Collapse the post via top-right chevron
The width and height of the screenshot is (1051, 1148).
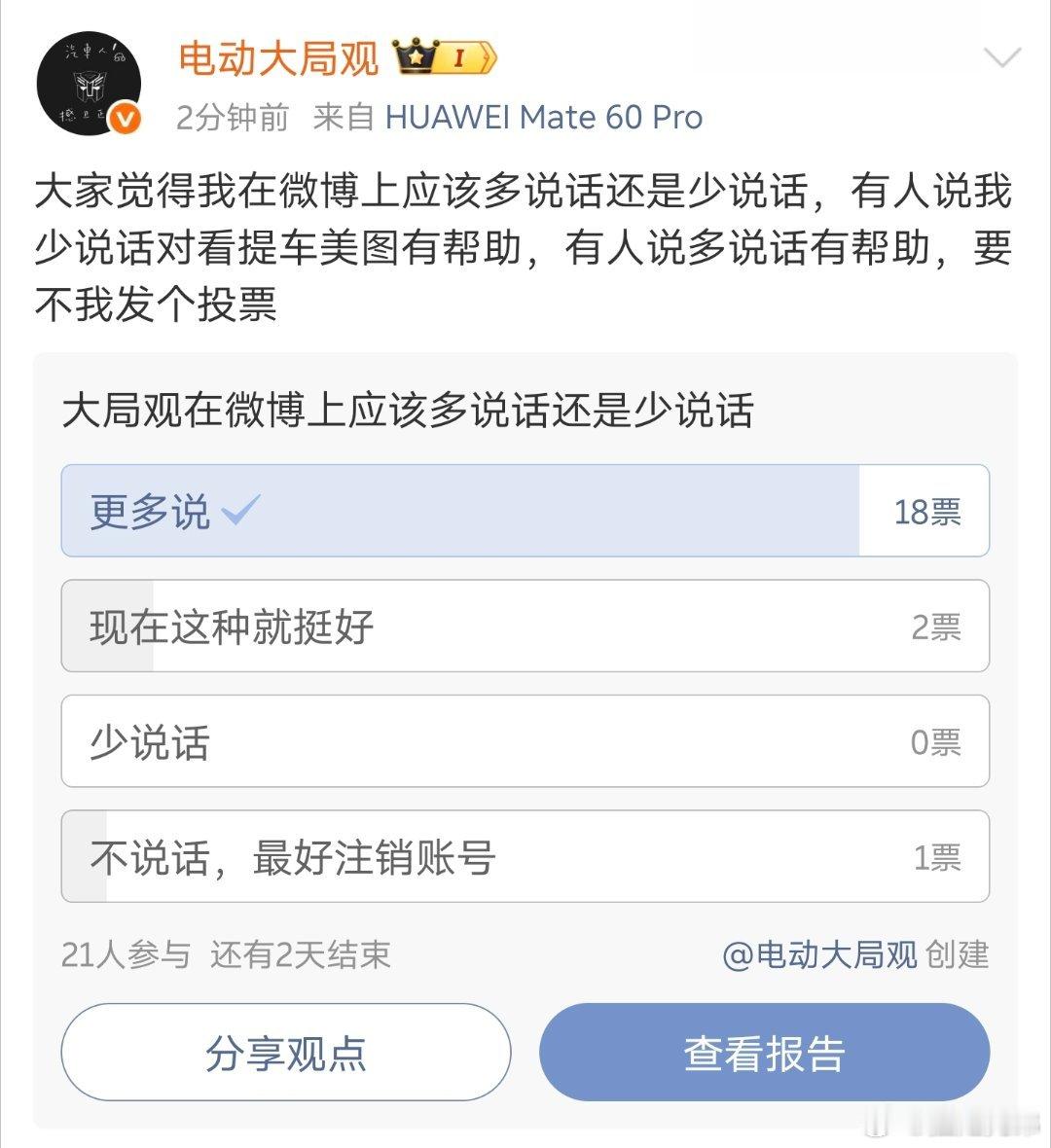1003,58
